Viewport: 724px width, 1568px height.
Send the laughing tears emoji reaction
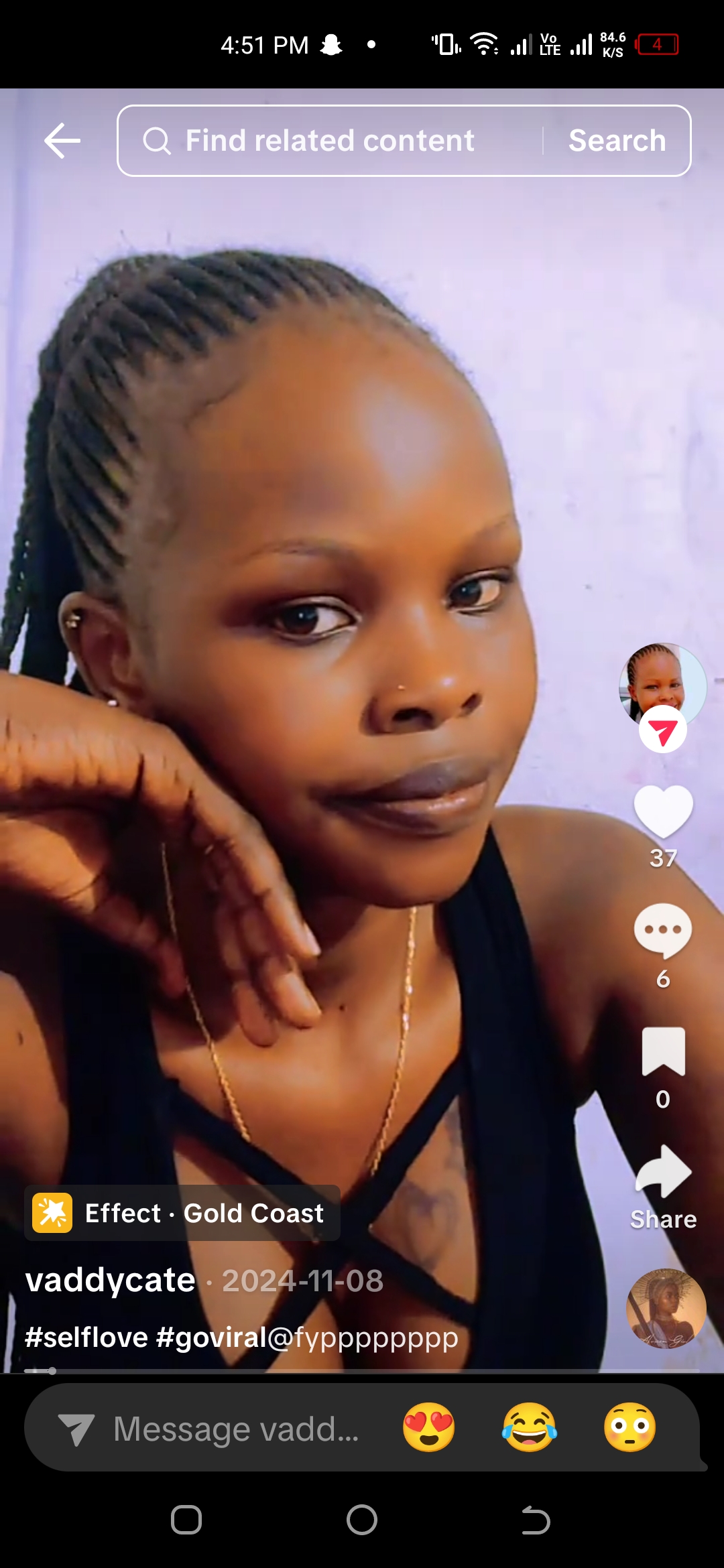(530, 1427)
